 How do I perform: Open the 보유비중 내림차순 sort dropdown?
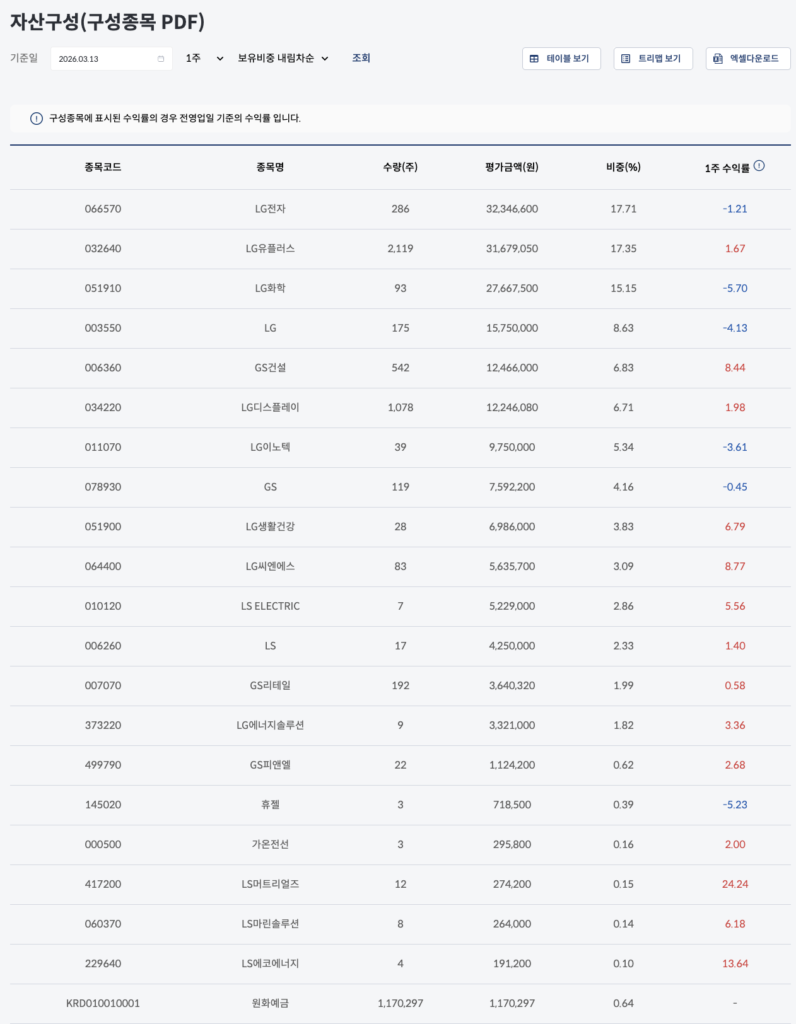point(283,59)
